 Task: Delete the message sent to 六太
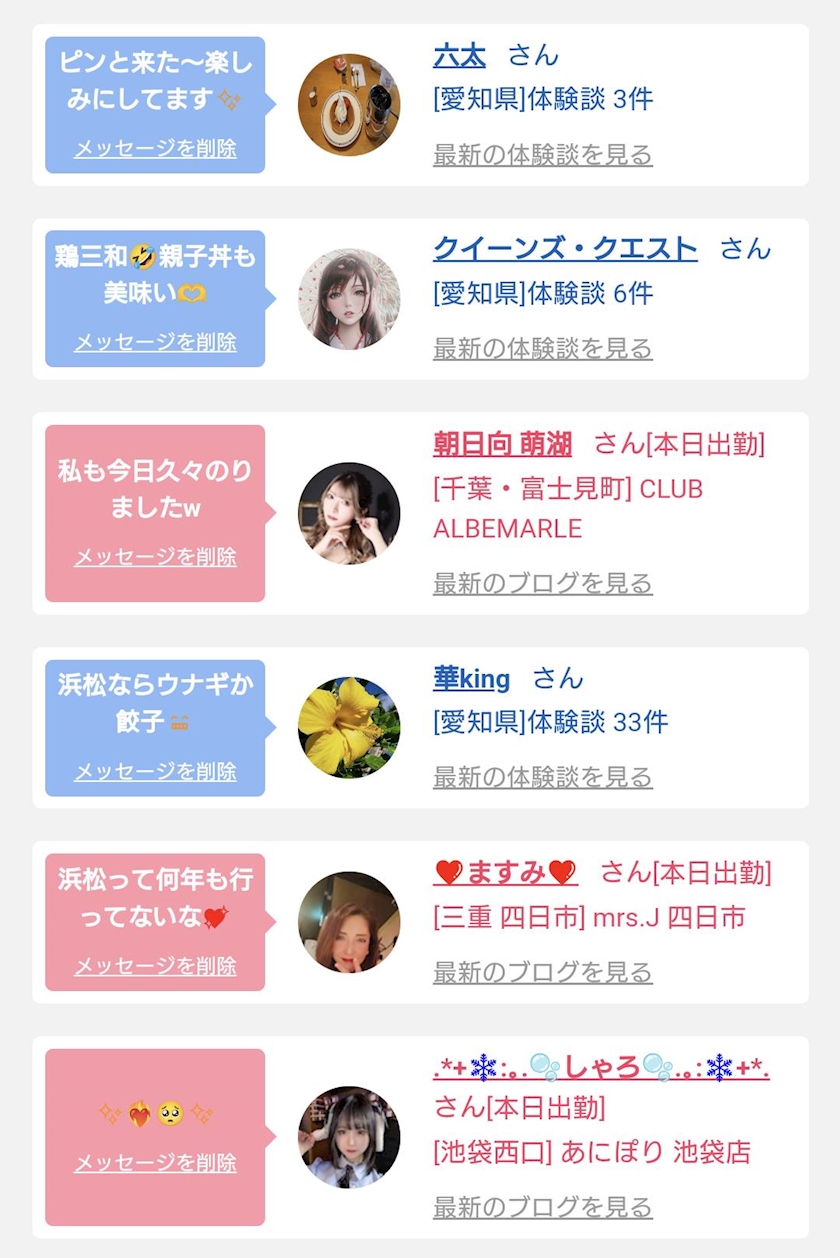tap(155, 149)
